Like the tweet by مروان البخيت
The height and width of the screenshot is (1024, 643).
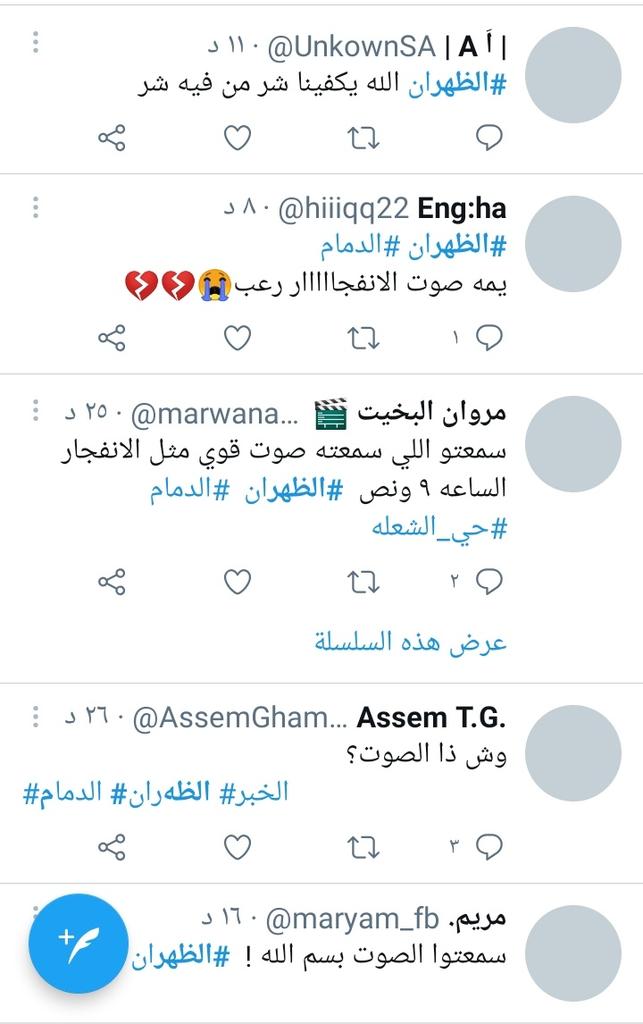(x=236, y=580)
